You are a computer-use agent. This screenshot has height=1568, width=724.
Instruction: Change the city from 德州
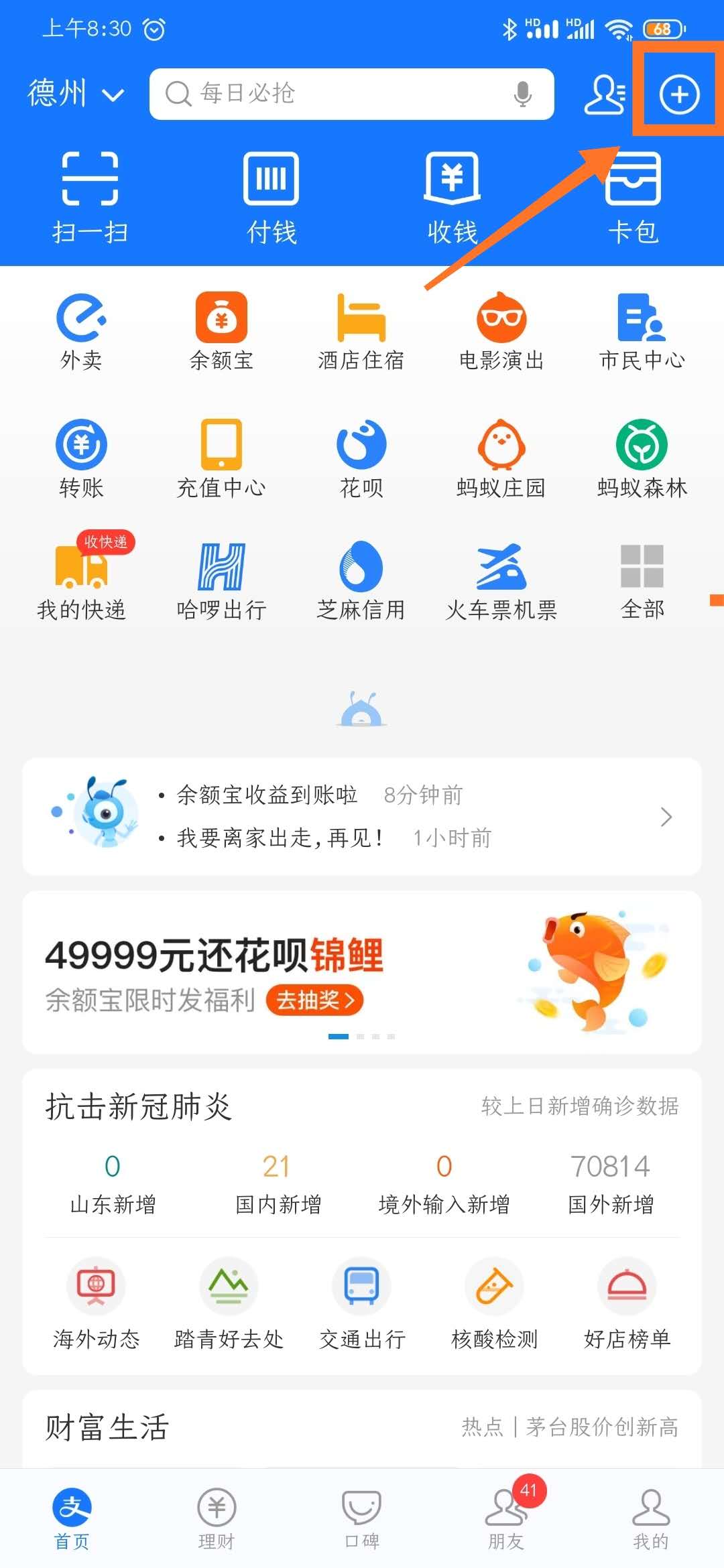point(75,94)
